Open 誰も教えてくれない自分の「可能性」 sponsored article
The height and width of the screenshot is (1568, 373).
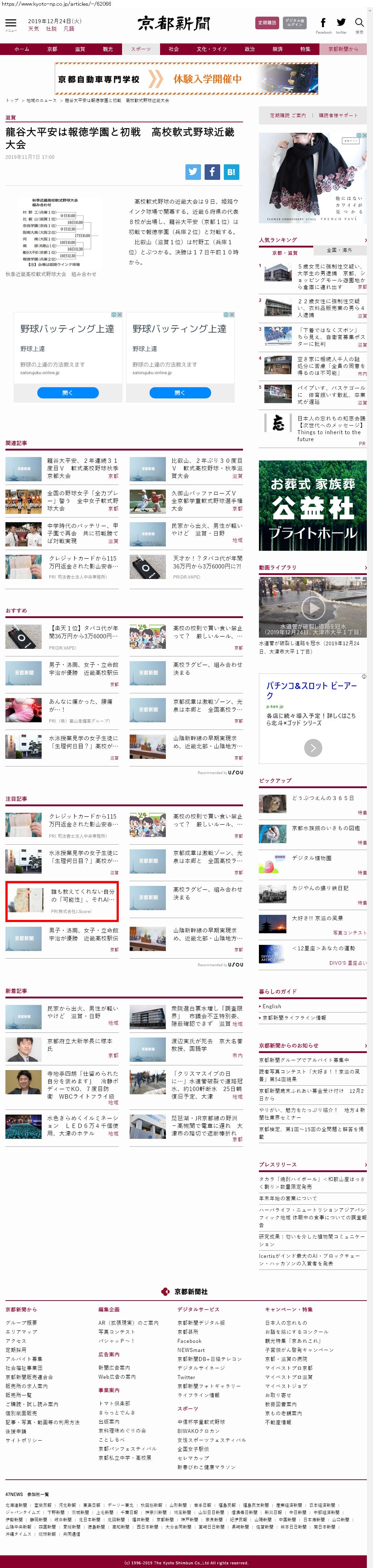pos(82,895)
